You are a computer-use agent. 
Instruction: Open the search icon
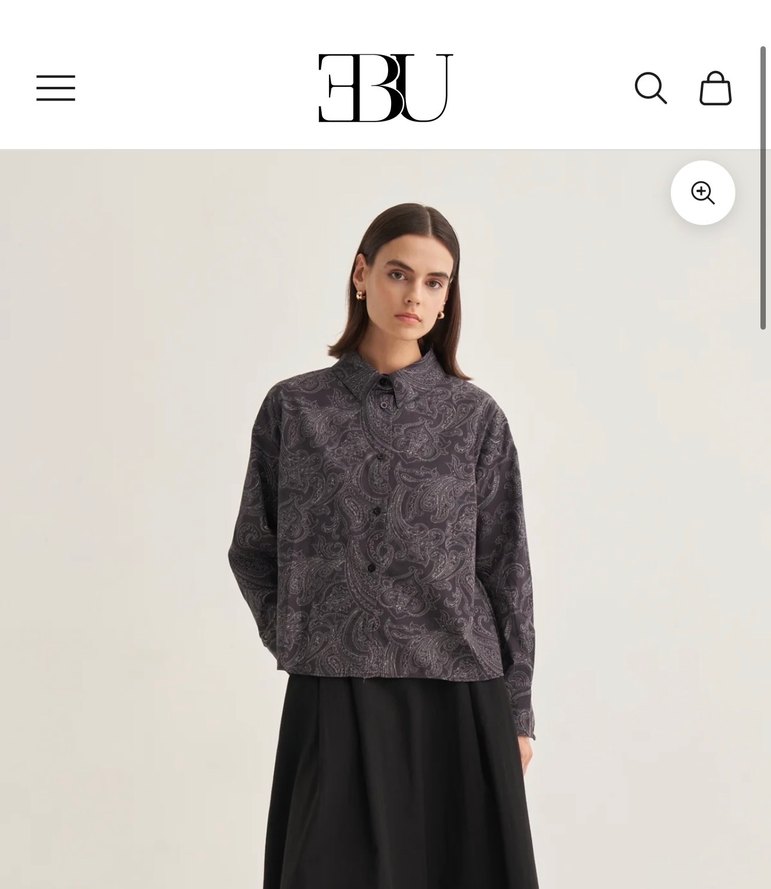point(650,88)
